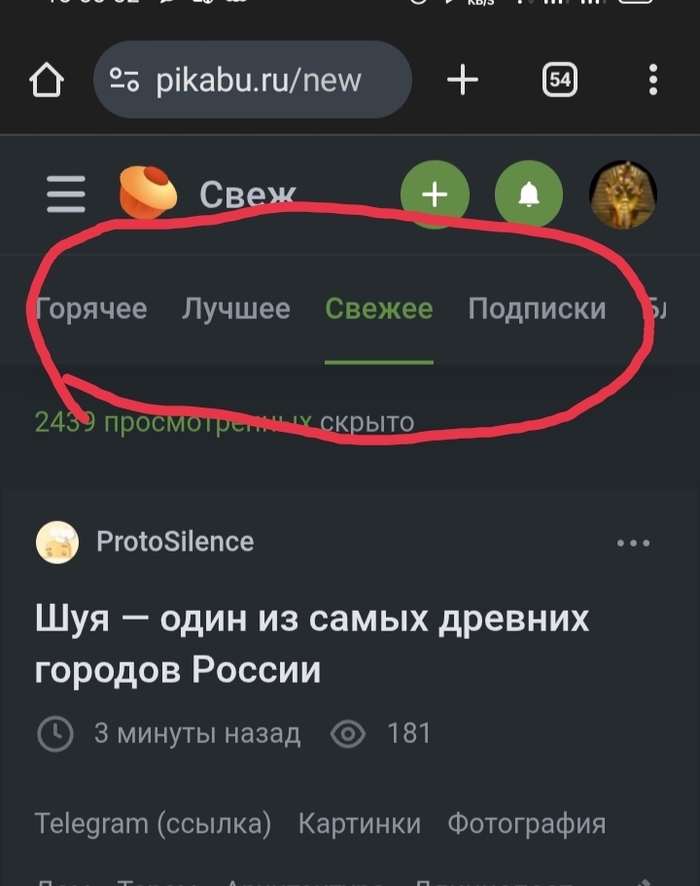Go to the browser home page
Viewport: 700px width, 886px height.
tap(47, 81)
